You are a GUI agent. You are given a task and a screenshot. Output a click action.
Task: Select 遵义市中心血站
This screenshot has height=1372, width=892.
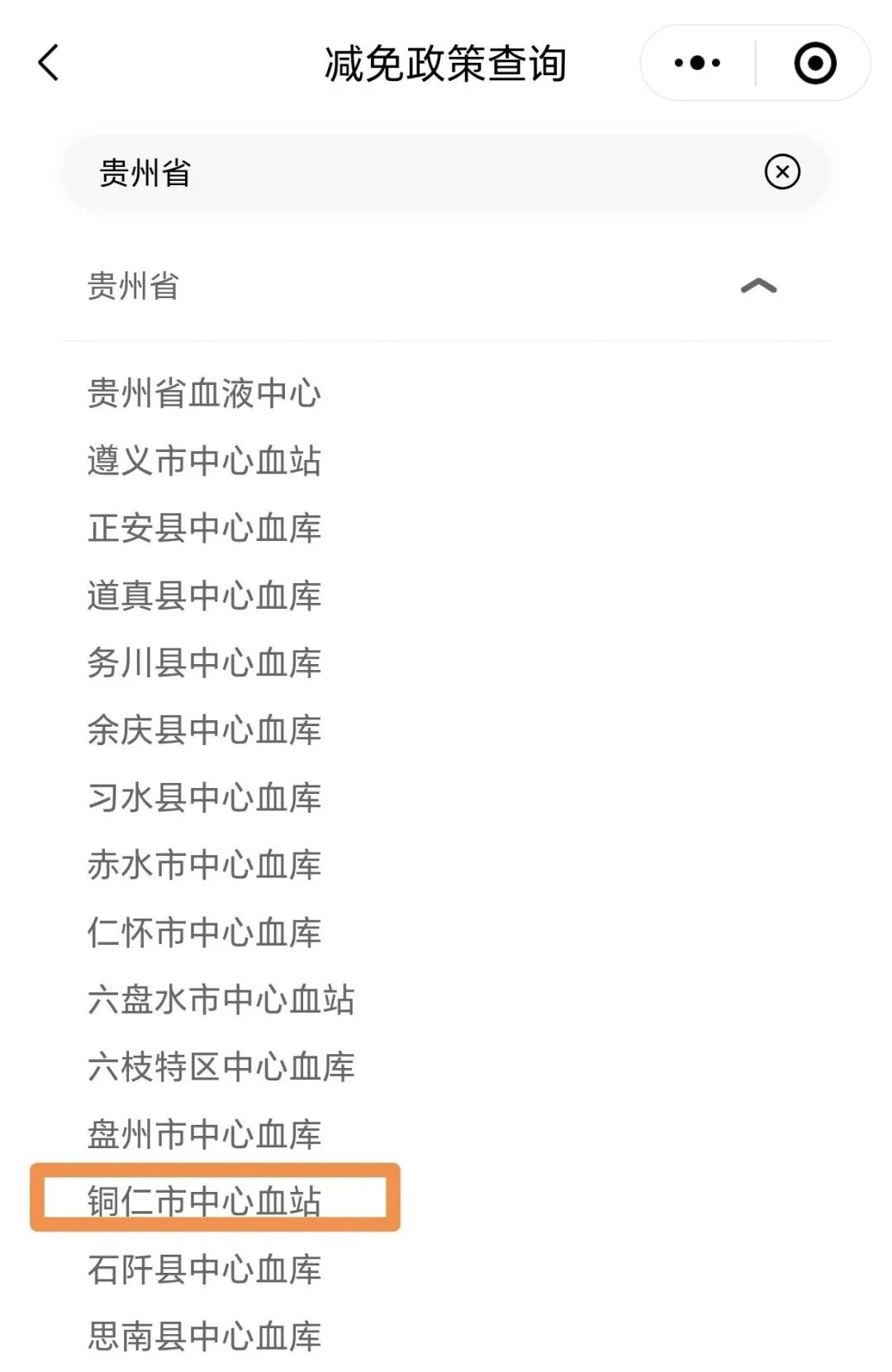(204, 461)
